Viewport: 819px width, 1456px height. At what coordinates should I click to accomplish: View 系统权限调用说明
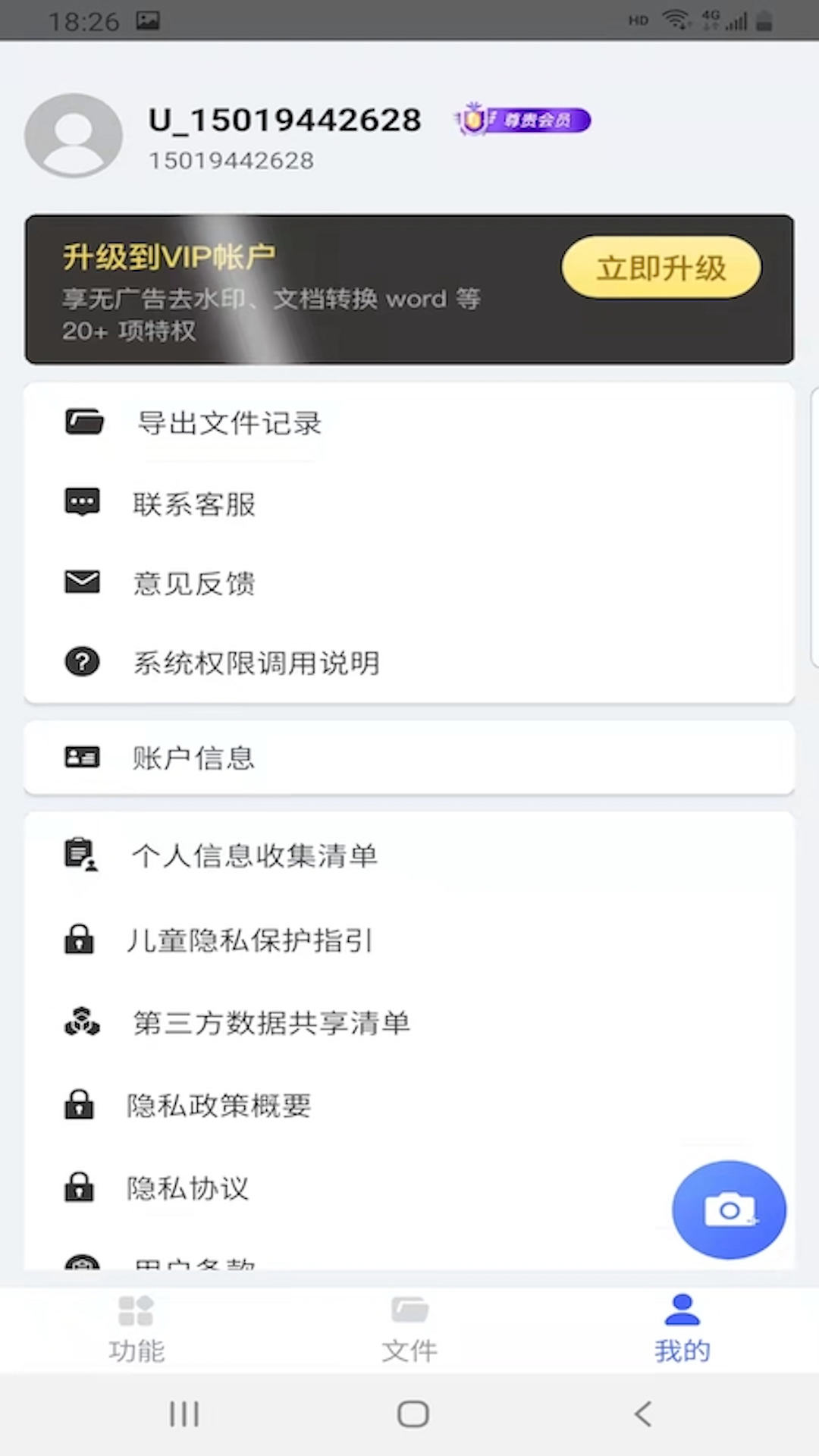pos(256,663)
